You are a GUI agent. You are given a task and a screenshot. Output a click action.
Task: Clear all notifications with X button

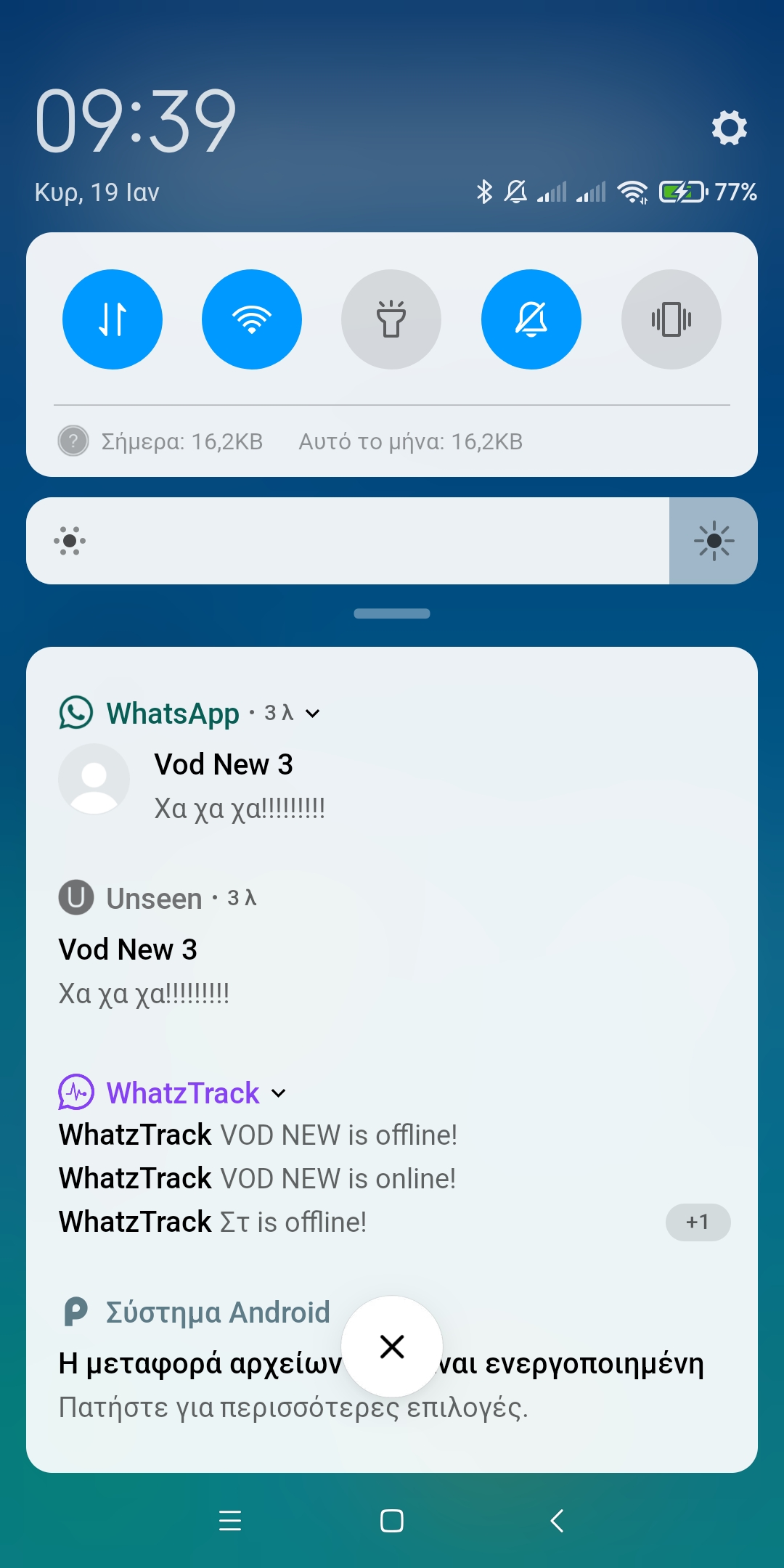pos(392,1347)
